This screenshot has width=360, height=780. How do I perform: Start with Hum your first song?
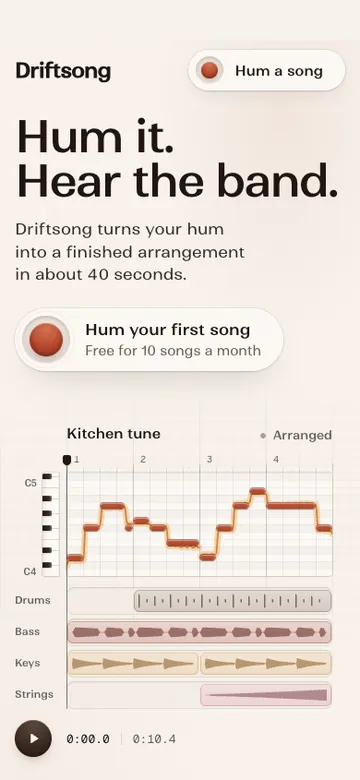click(149, 340)
